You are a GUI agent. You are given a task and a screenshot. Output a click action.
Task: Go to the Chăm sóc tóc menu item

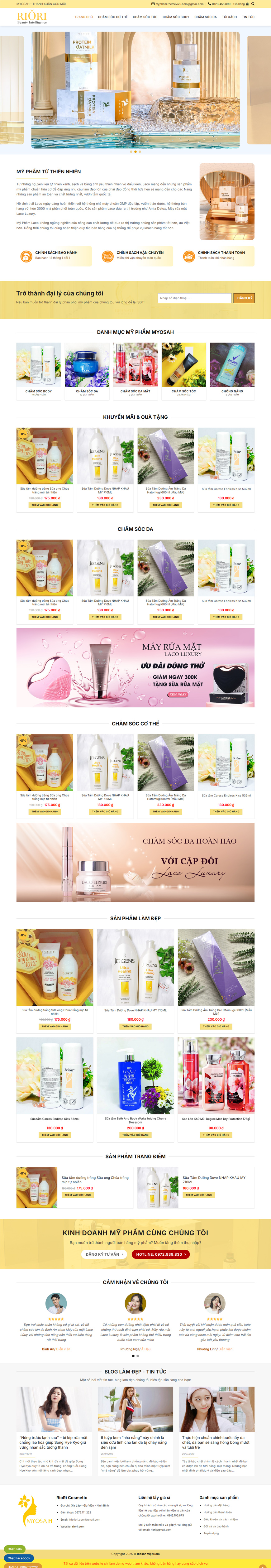(145, 17)
